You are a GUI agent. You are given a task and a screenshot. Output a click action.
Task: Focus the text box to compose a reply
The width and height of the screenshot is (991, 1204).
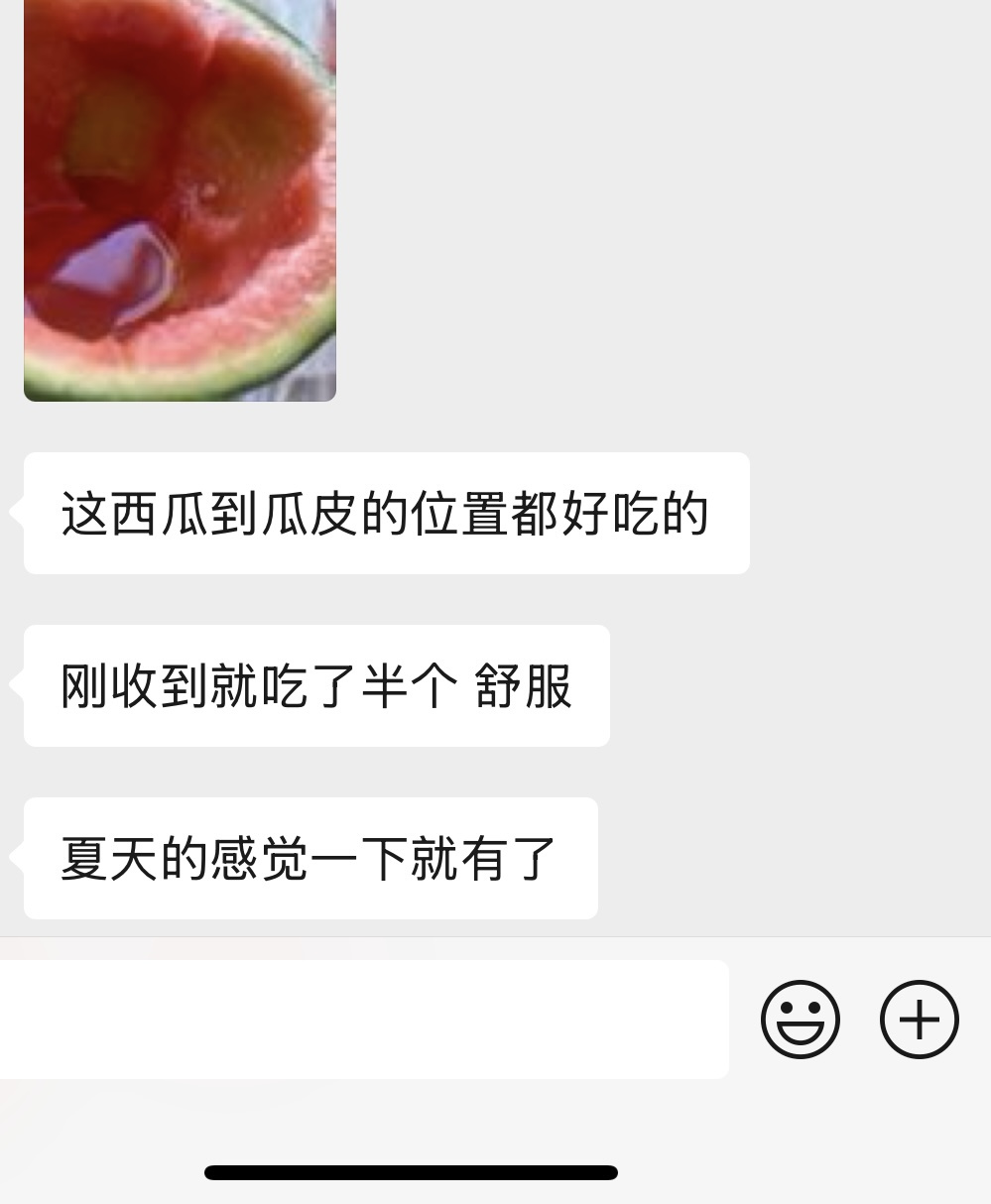364,1019
